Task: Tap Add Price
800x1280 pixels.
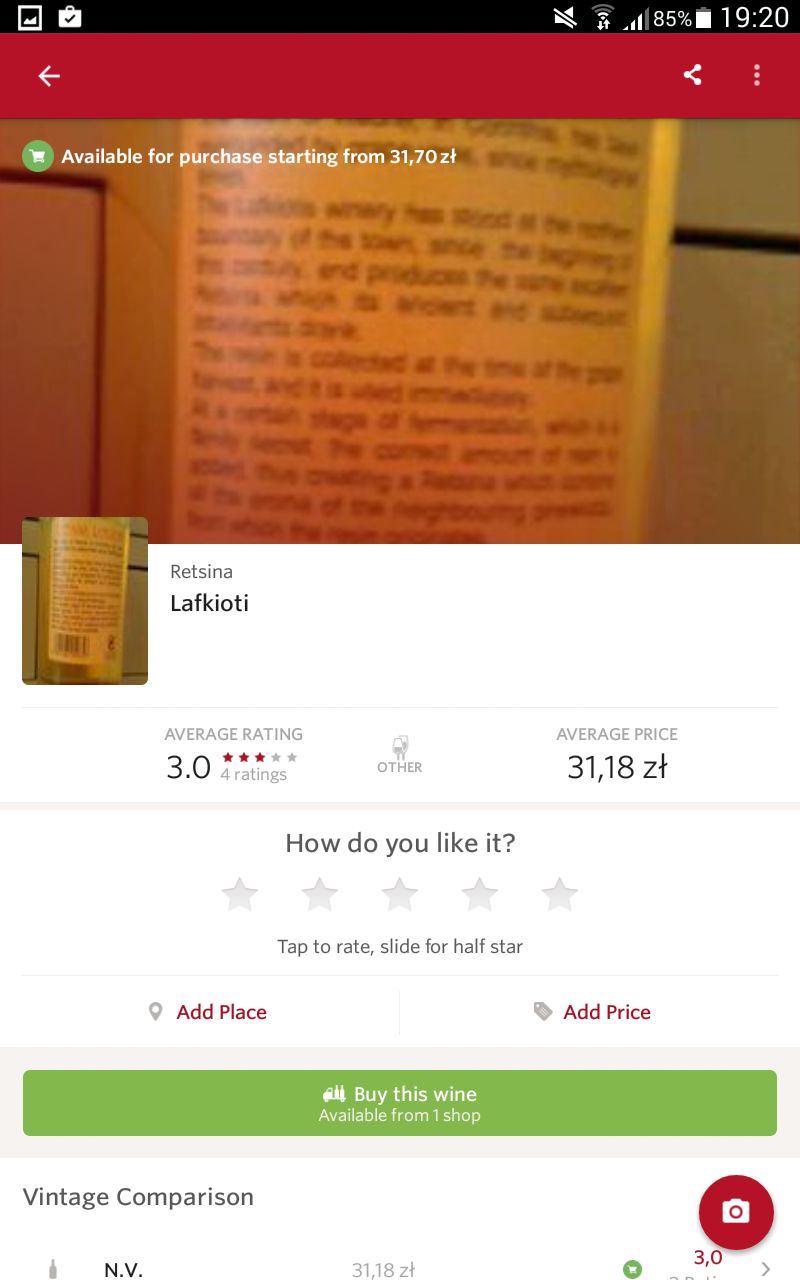Action: pos(591,1012)
